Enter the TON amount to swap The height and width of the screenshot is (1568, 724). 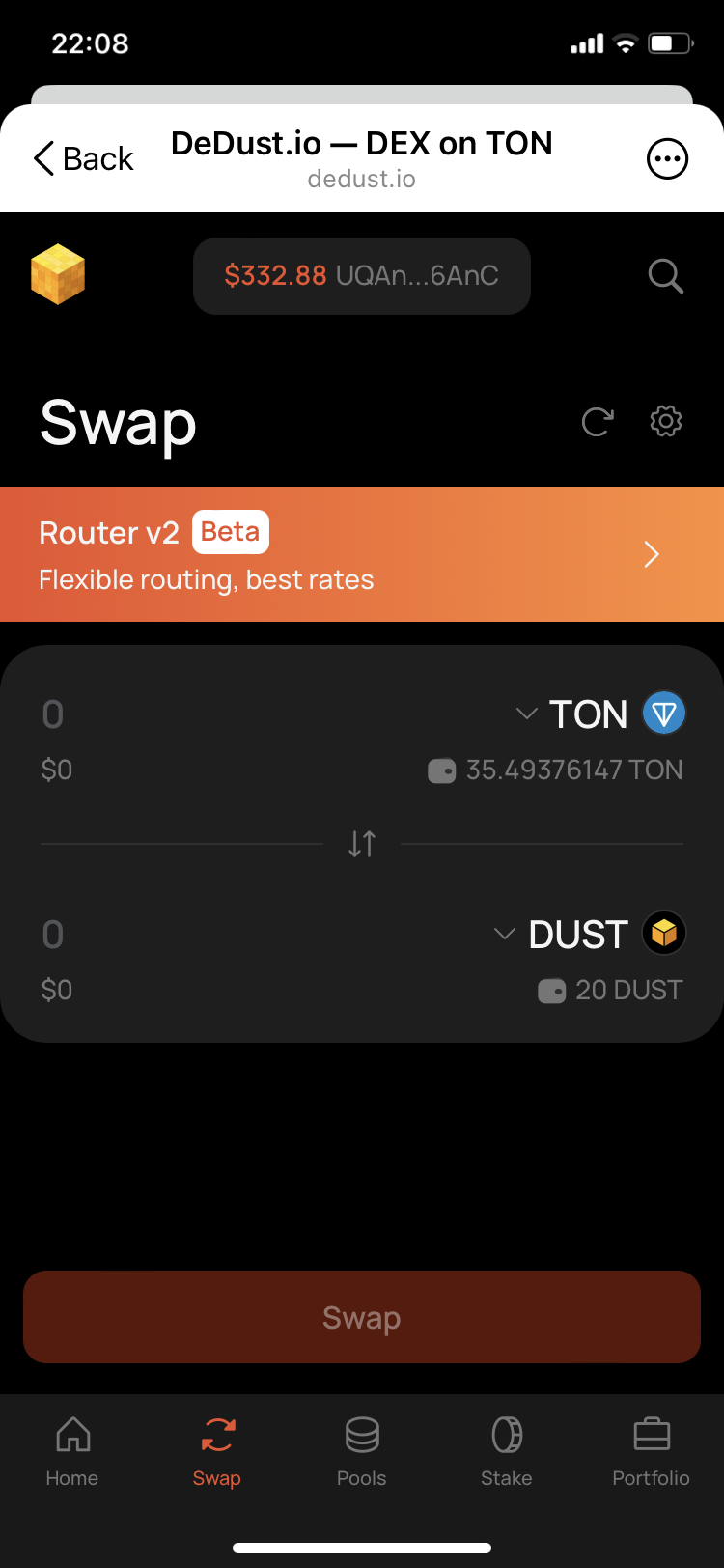click(x=193, y=714)
